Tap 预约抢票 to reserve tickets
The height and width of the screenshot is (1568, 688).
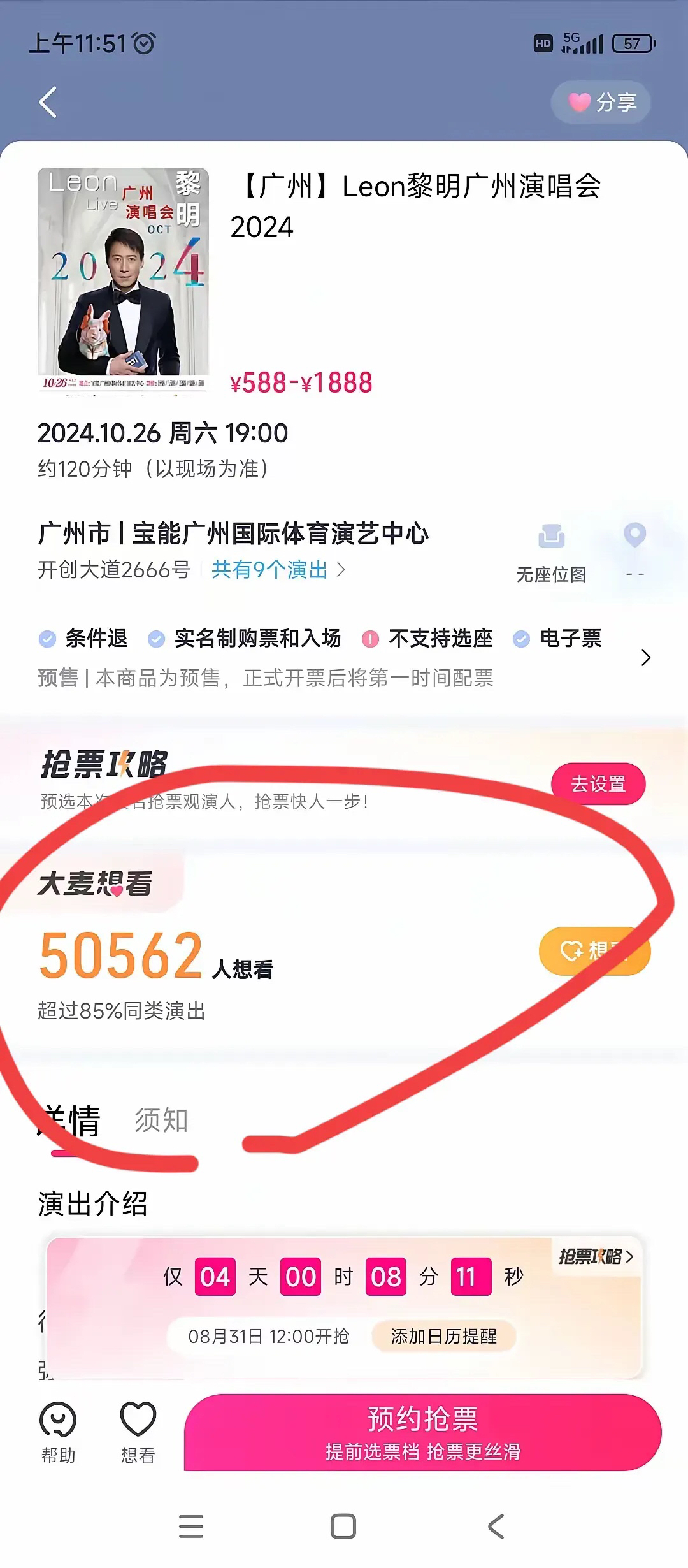(422, 1433)
